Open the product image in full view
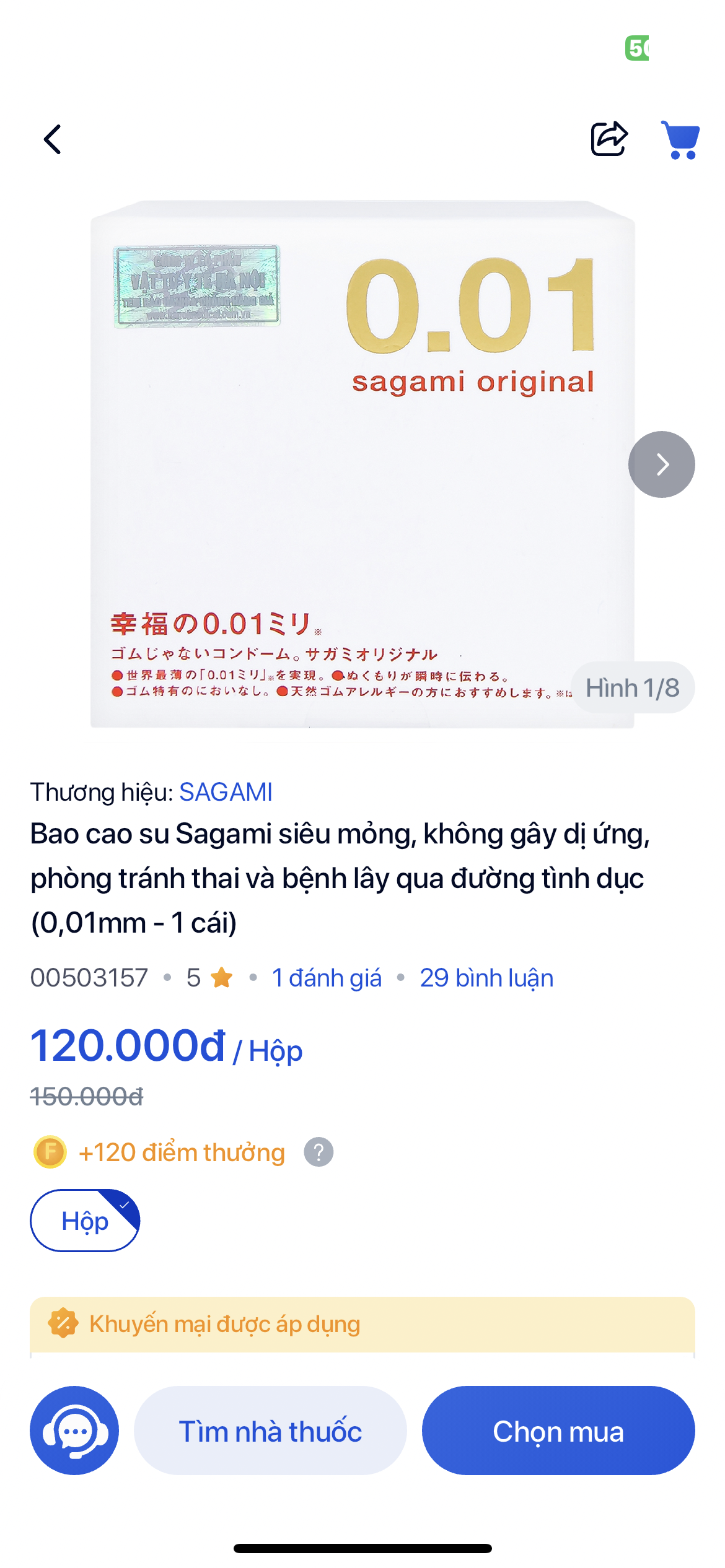The height and width of the screenshot is (1568, 725). [362, 464]
